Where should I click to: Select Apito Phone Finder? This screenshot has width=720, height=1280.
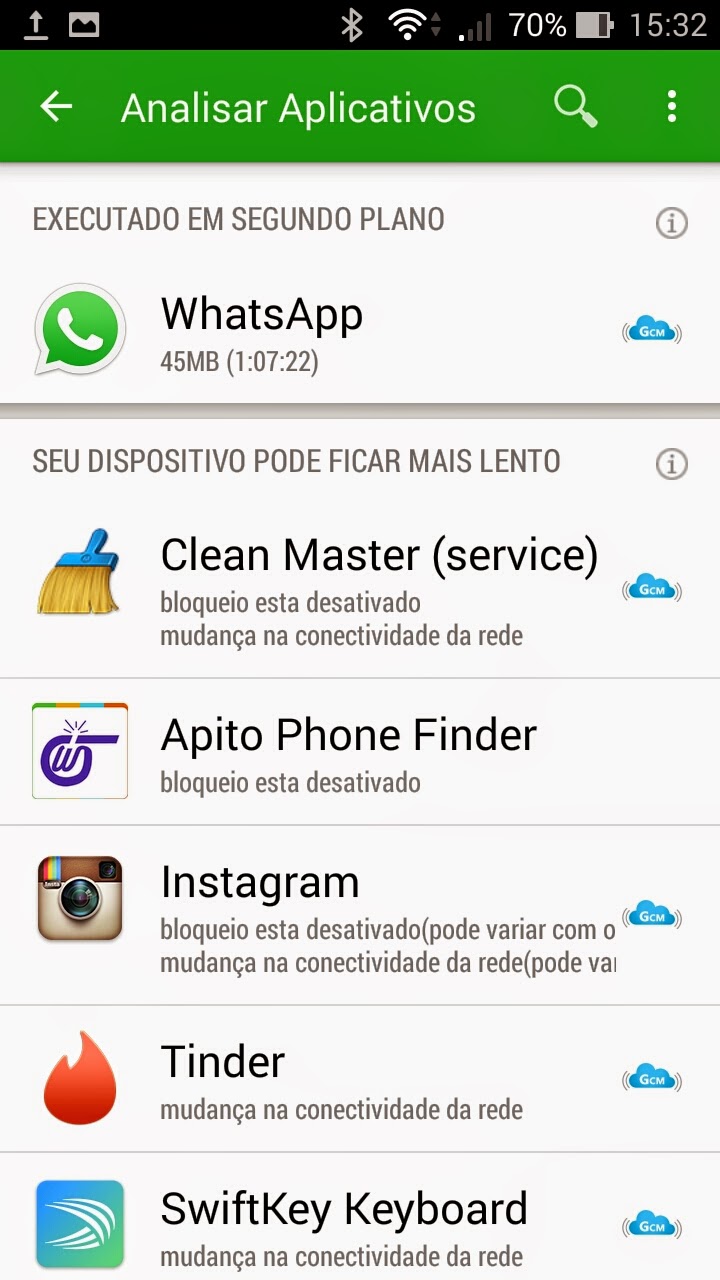(x=360, y=752)
